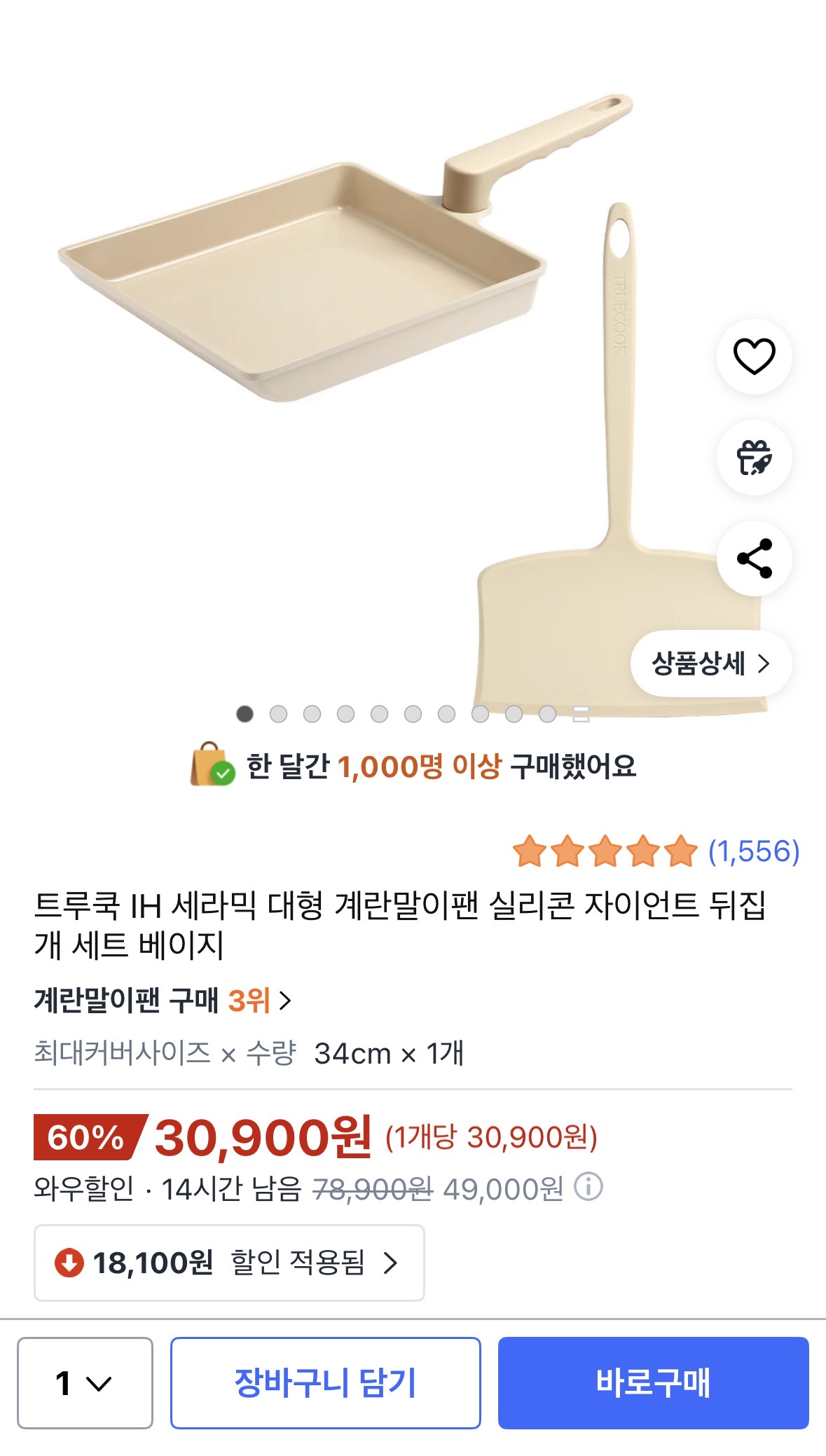Open the 1,556 reviews rating
Screen dimensions: 826x1456
(x=656, y=851)
